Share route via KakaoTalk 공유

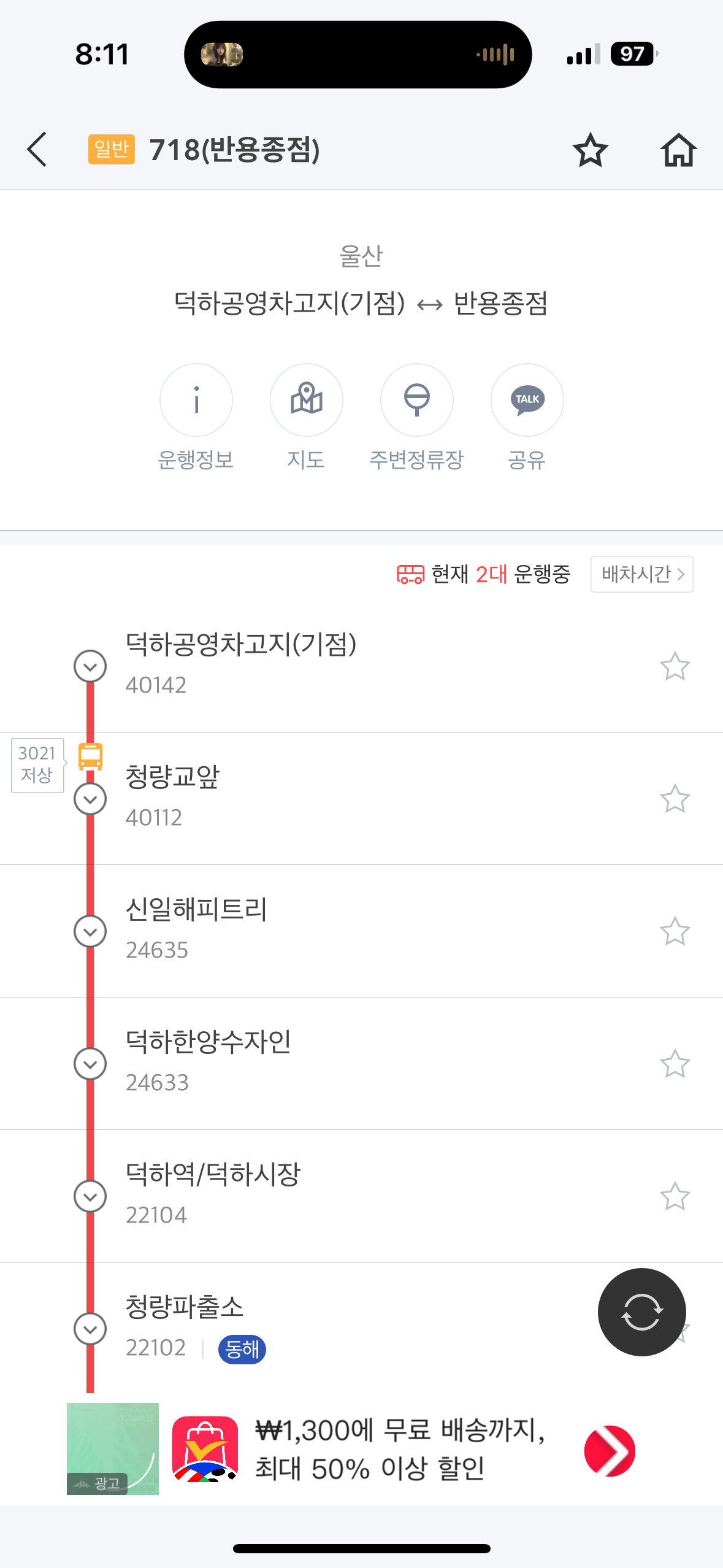(527, 400)
